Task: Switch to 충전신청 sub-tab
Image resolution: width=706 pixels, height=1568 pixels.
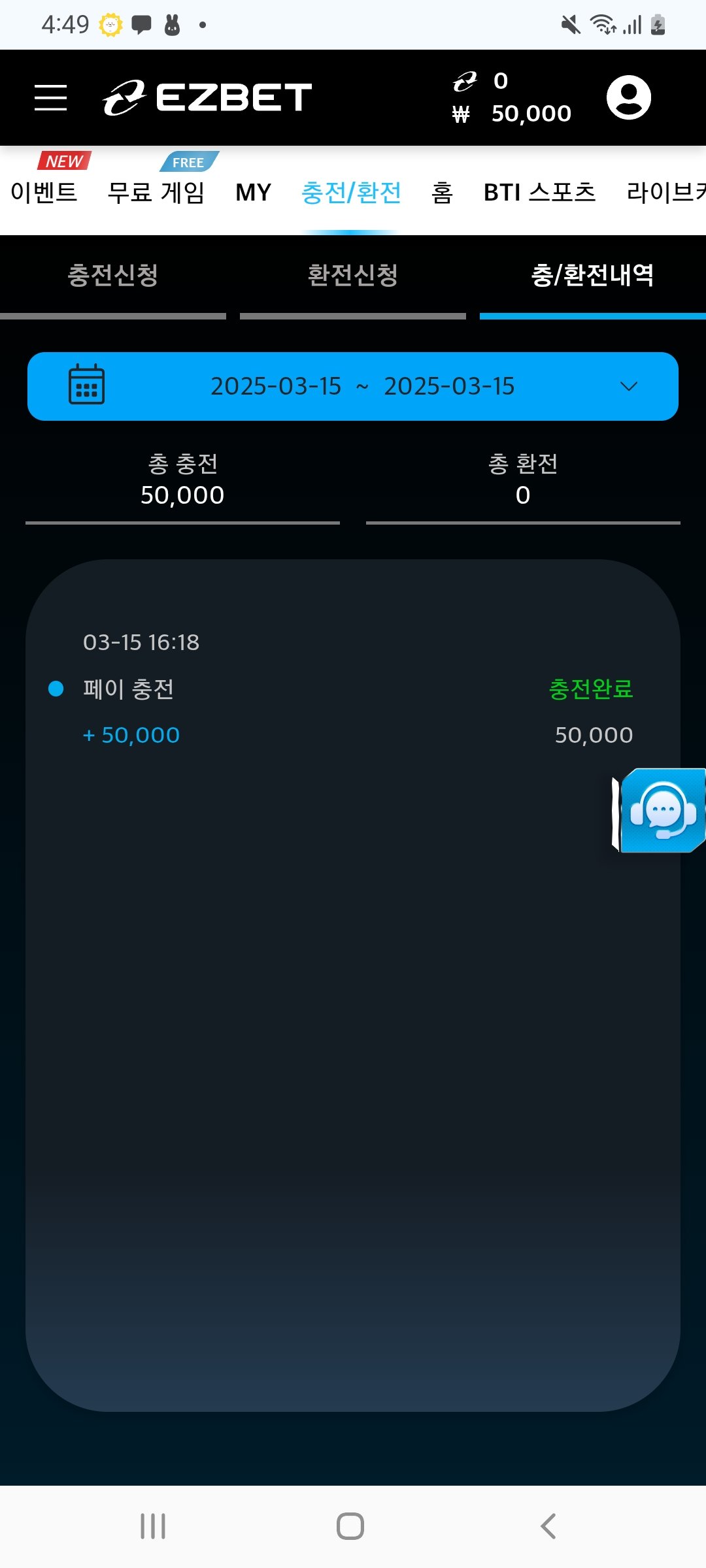Action: pyautogui.click(x=113, y=275)
